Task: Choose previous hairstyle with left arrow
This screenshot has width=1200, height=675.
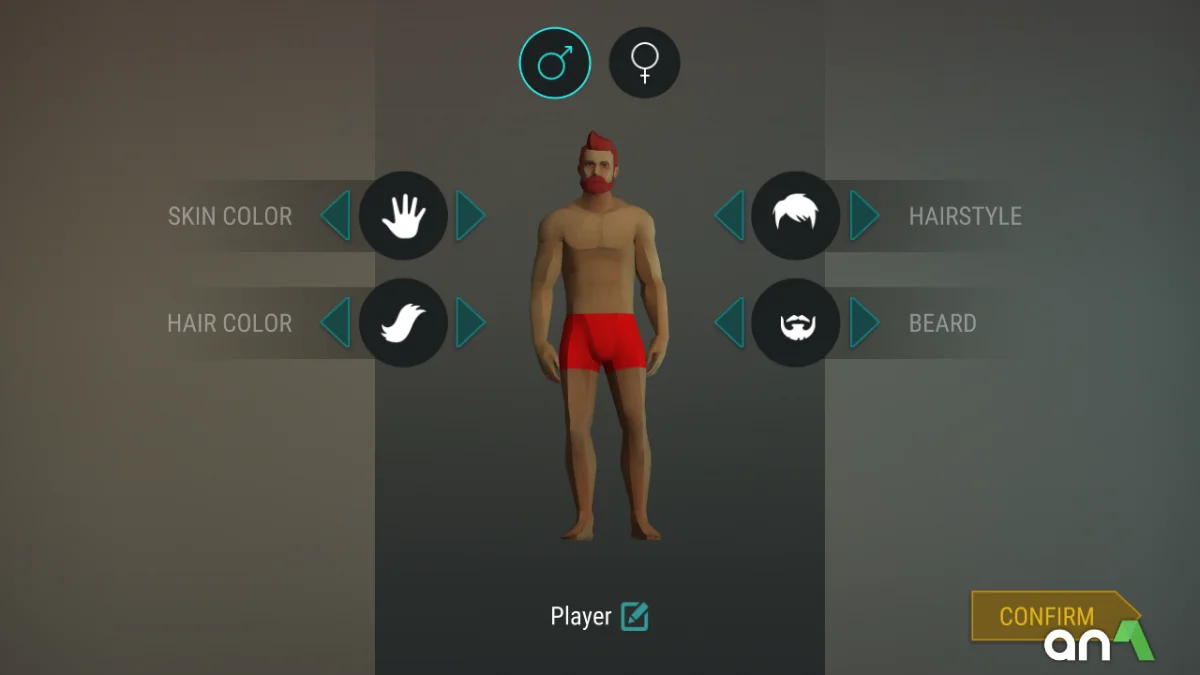Action: [x=731, y=216]
